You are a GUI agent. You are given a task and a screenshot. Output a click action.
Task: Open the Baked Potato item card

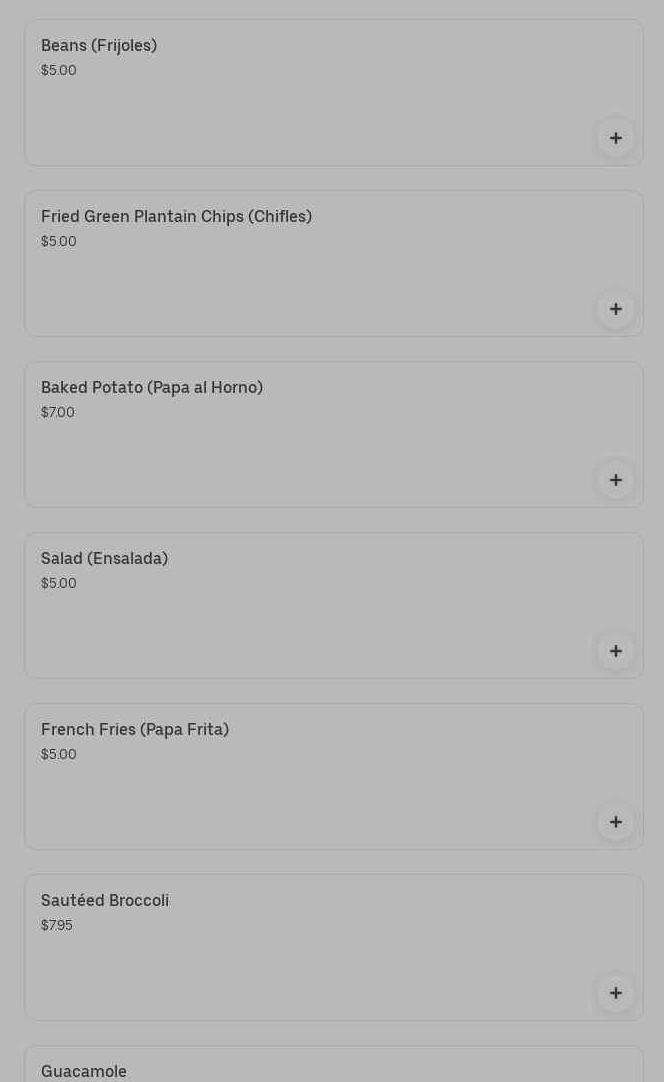click(x=300, y=434)
